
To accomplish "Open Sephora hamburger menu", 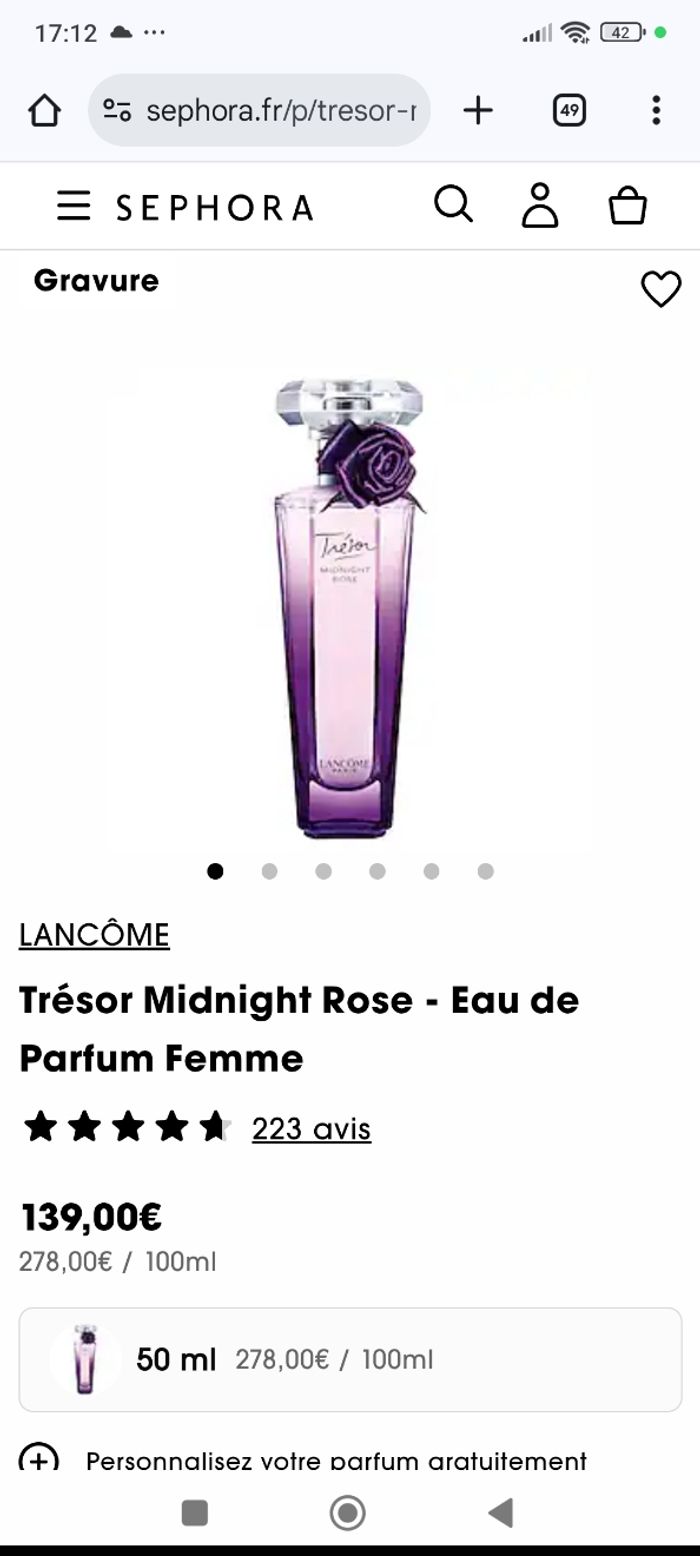I will click(x=73, y=207).
